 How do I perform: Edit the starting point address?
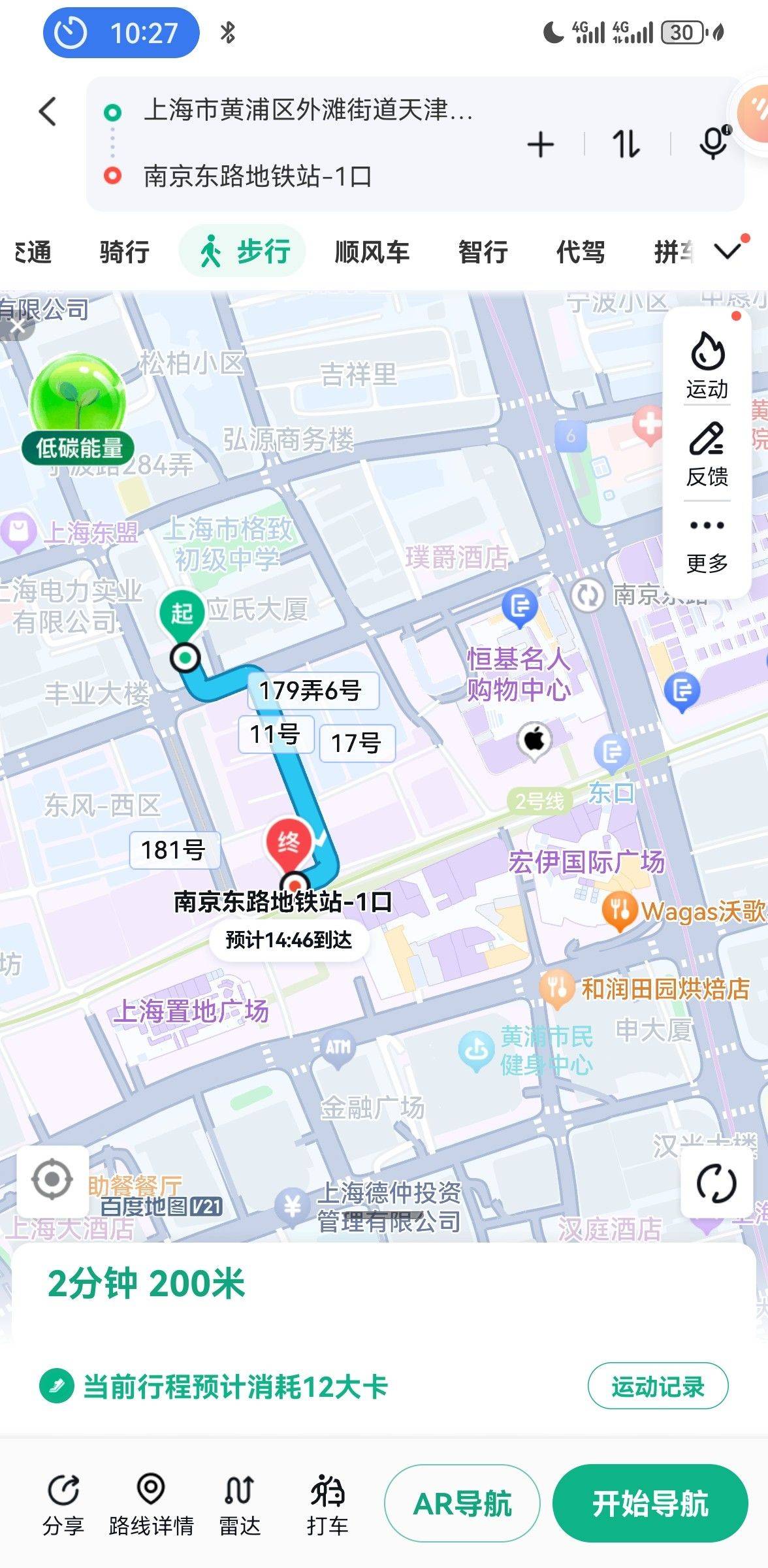click(x=308, y=110)
